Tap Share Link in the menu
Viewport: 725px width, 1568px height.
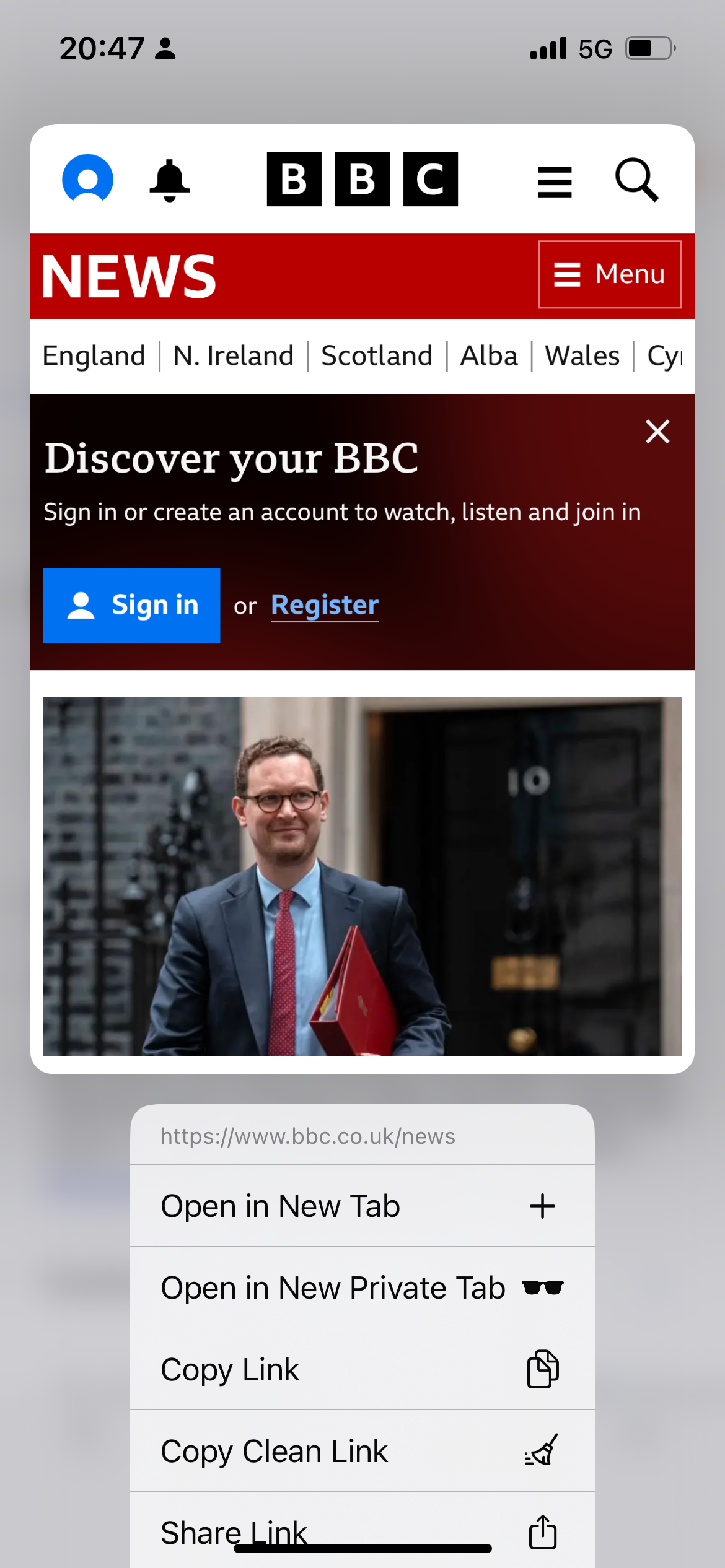(362, 1530)
